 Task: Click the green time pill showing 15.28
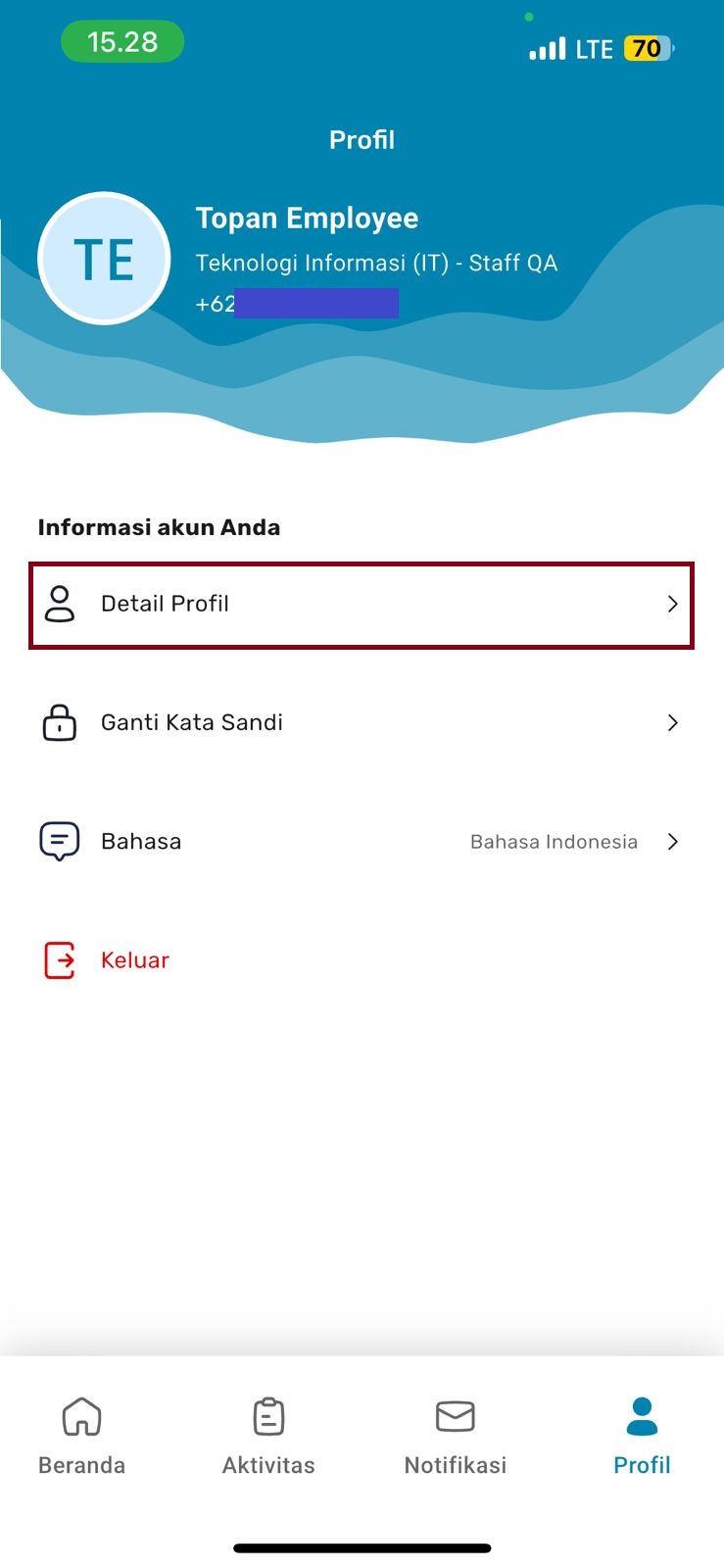[x=122, y=42]
